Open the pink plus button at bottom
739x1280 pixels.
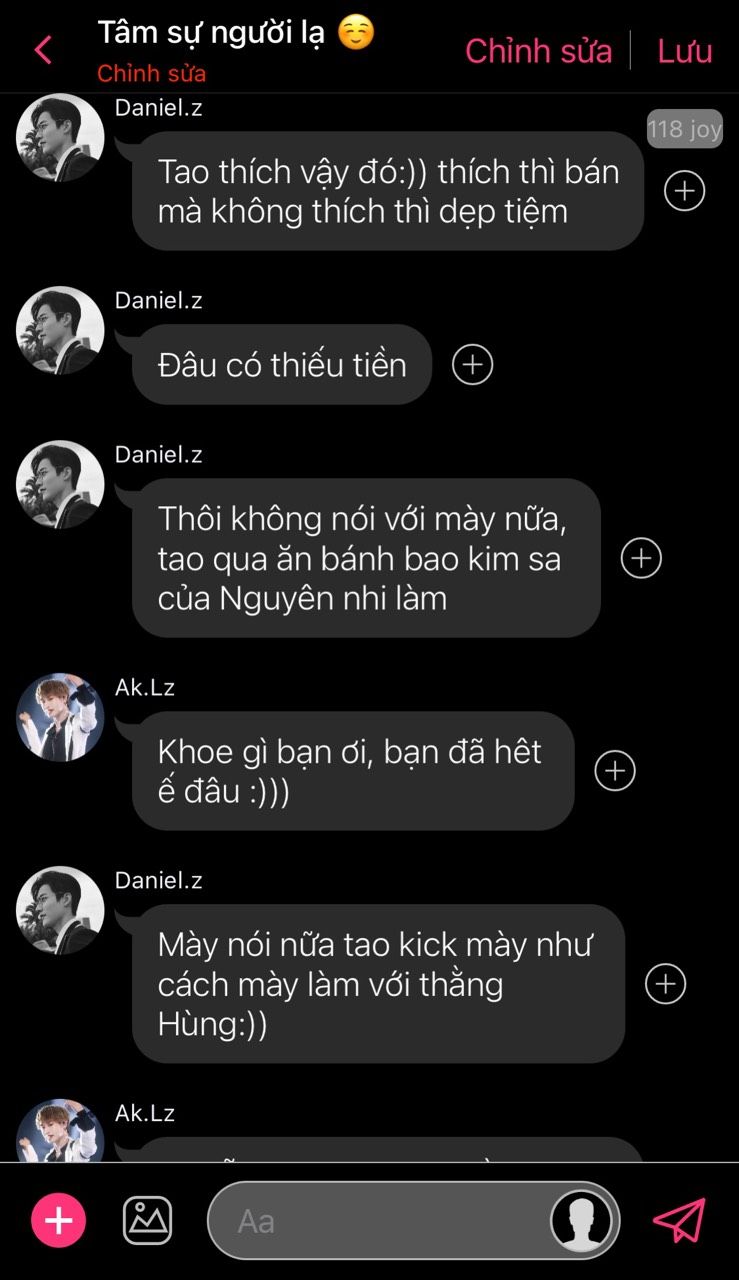(x=59, y=1221)
